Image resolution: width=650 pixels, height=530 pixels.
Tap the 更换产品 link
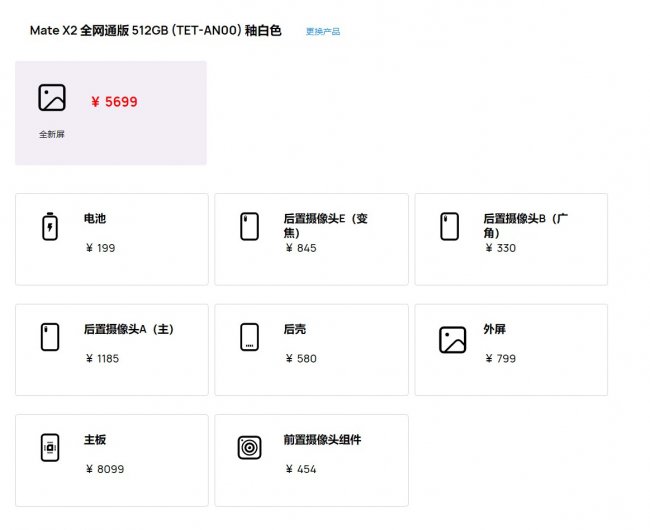[x=322, y=32]
